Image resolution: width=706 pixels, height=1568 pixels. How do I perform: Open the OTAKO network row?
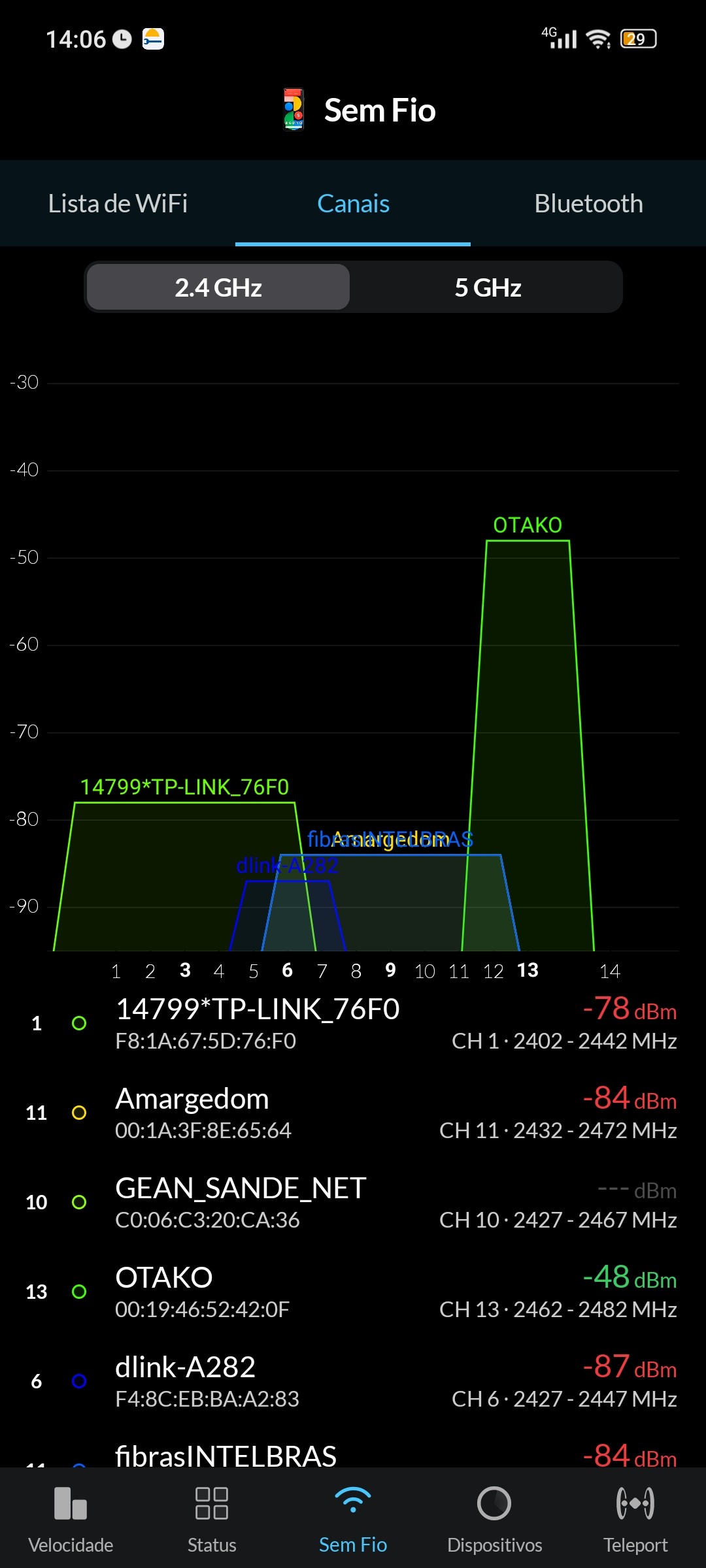click(x=353, y=1292)
